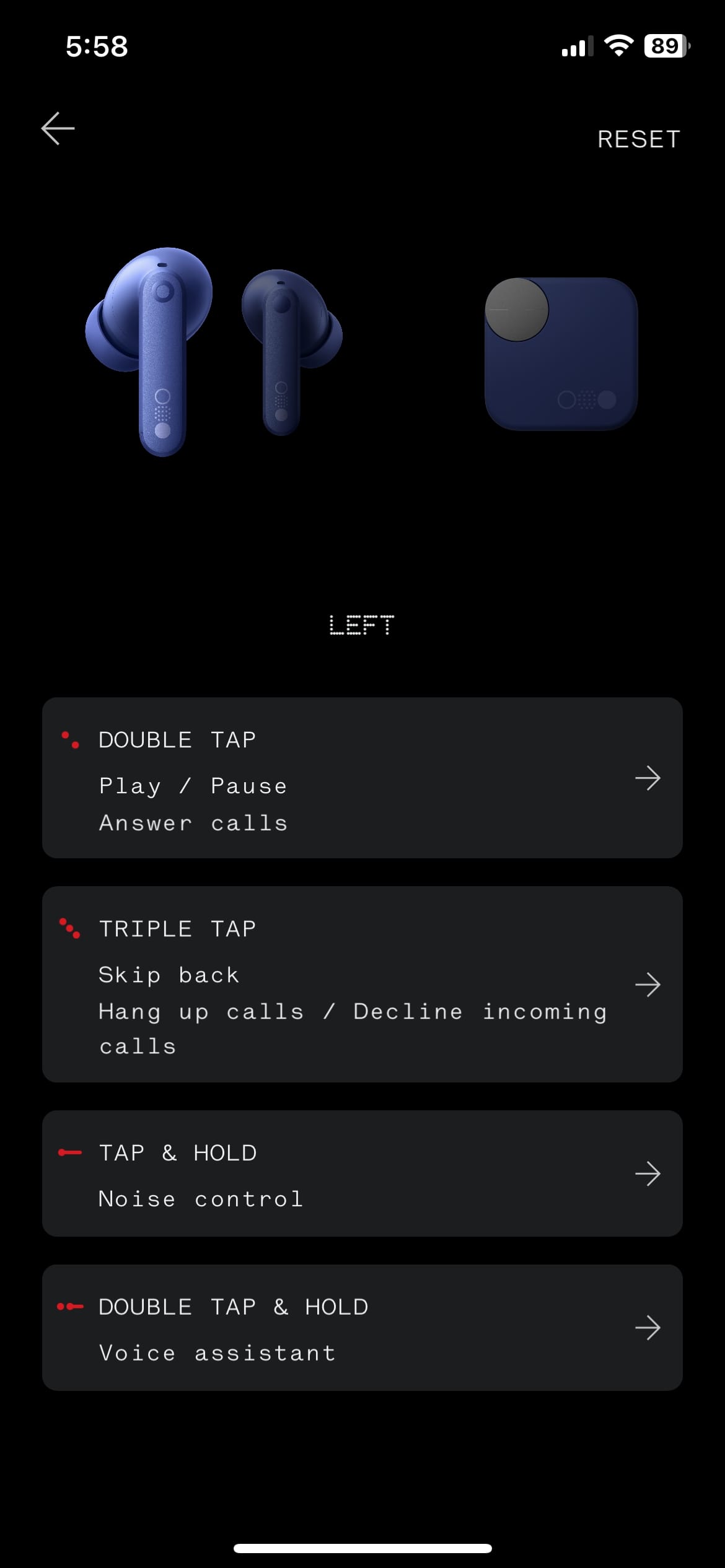Open Double Tap & Hold Voice assistant settings

click(362, 1328)
